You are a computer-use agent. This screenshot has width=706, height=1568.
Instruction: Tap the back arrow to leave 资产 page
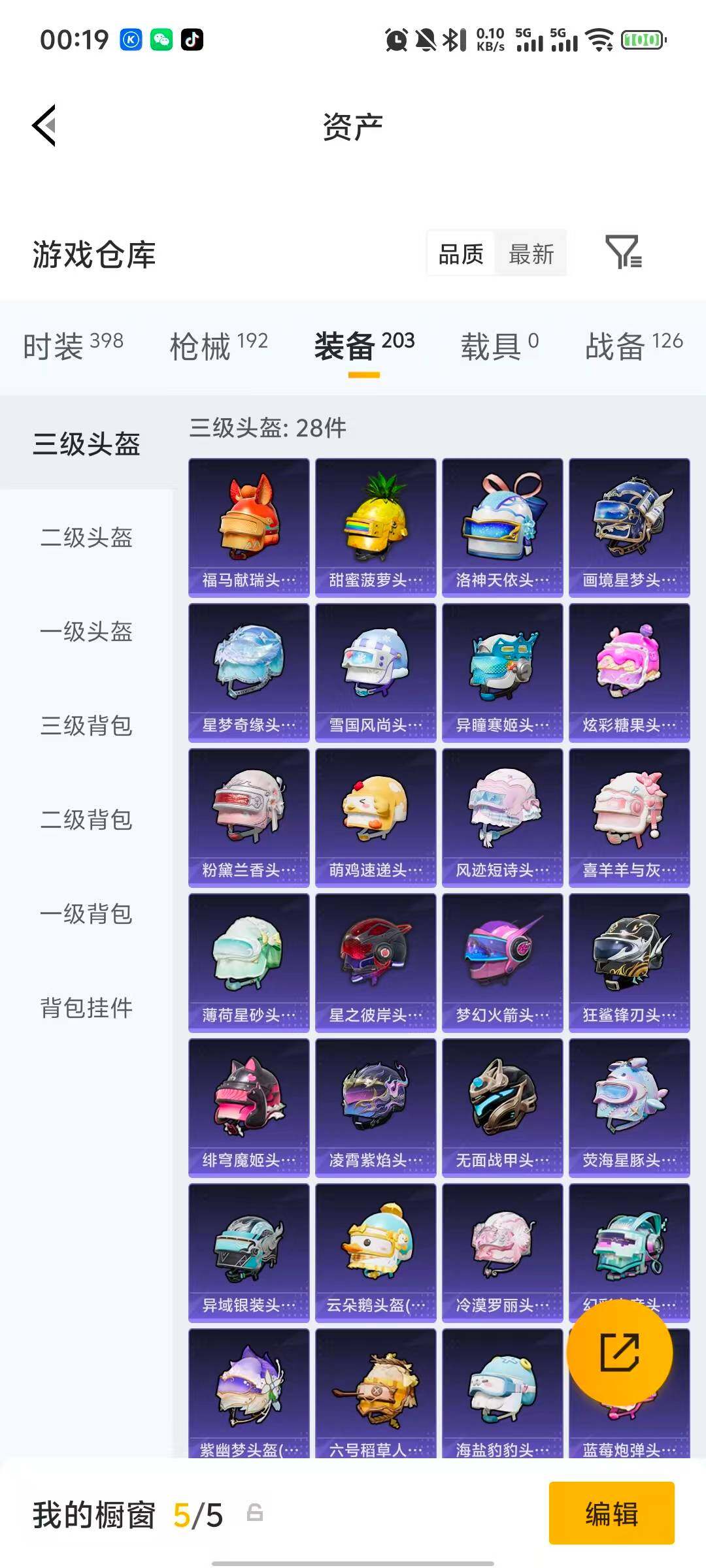[44, 125]
